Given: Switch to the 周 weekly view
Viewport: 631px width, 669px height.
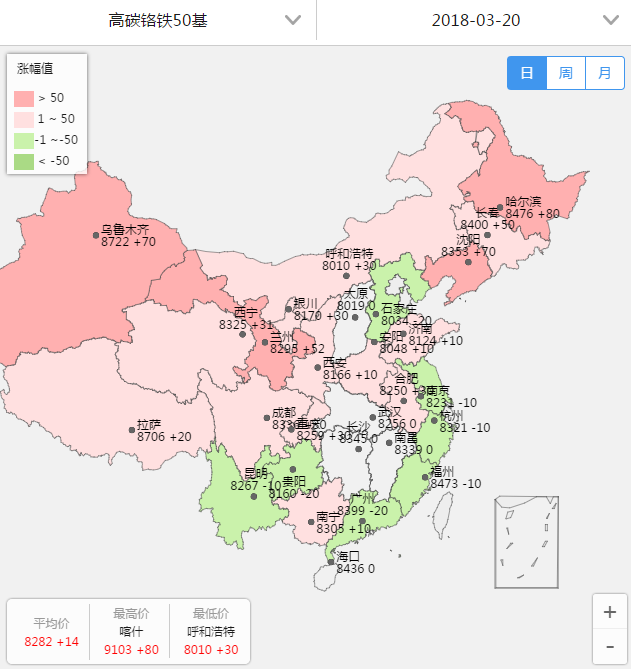Looking at the screenshot, I should click(x=566, y=73).
